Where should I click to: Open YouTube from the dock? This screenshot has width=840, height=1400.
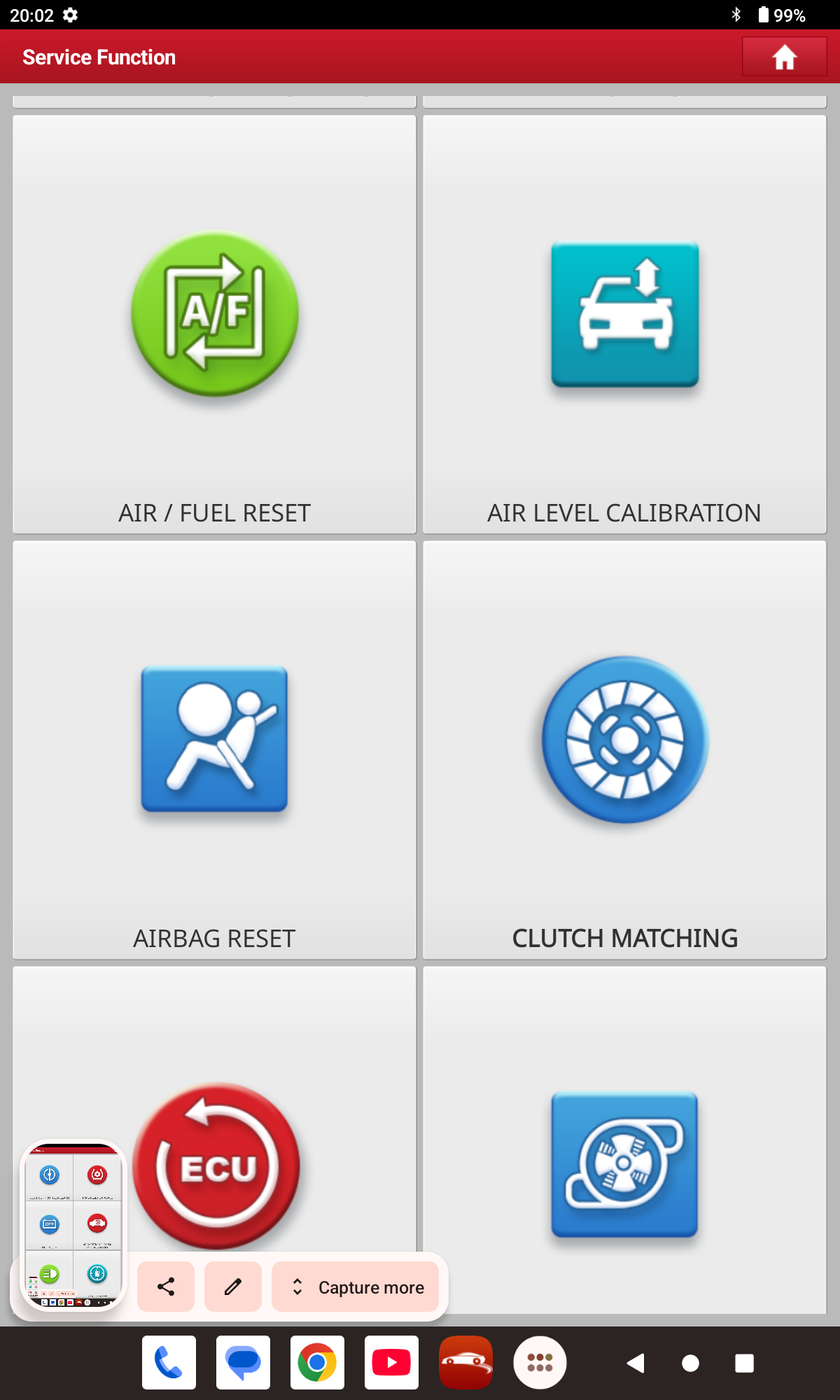coord(391,1362)
